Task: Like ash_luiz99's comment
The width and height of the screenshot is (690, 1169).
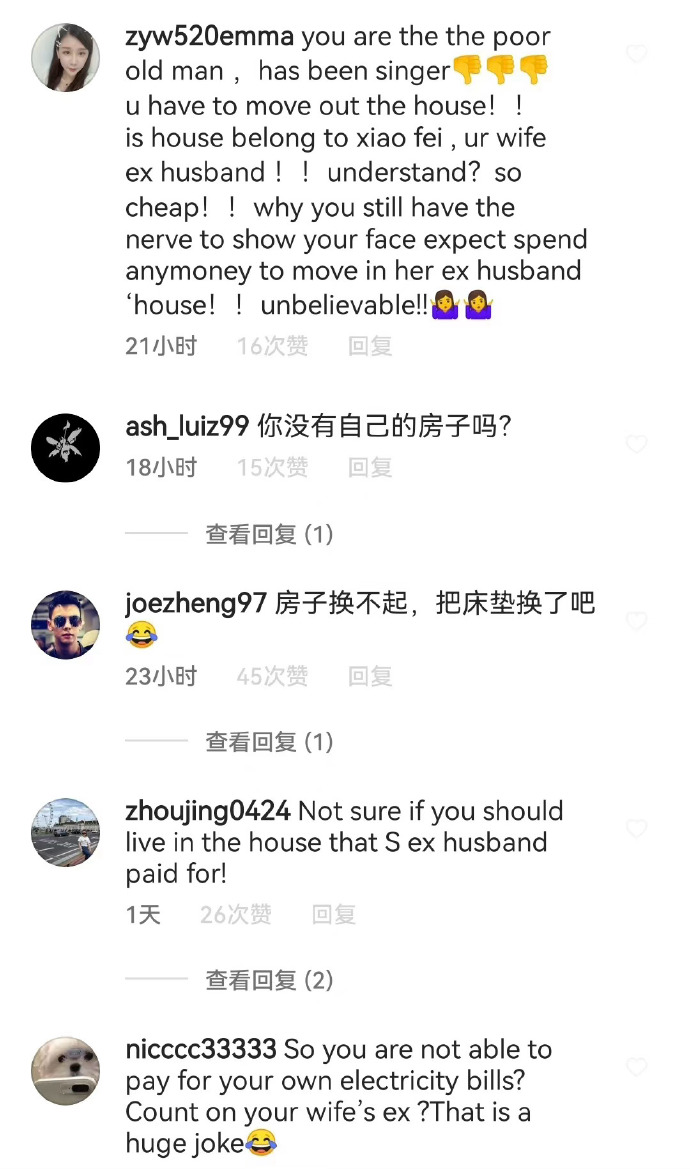Action: tap(637, 444)
